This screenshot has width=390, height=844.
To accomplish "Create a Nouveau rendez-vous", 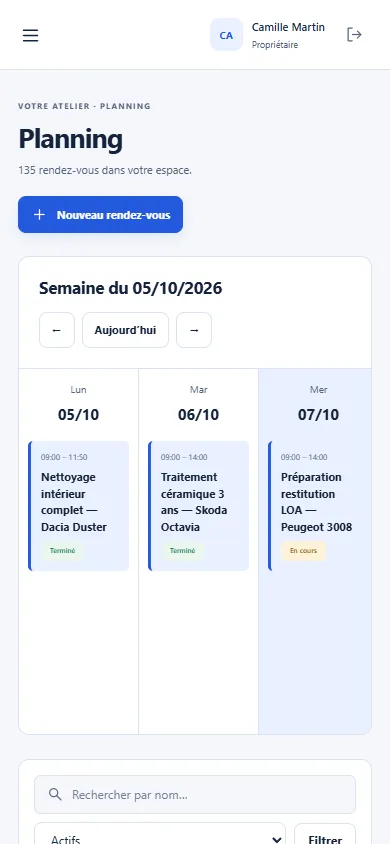I will tap(101, 215).
